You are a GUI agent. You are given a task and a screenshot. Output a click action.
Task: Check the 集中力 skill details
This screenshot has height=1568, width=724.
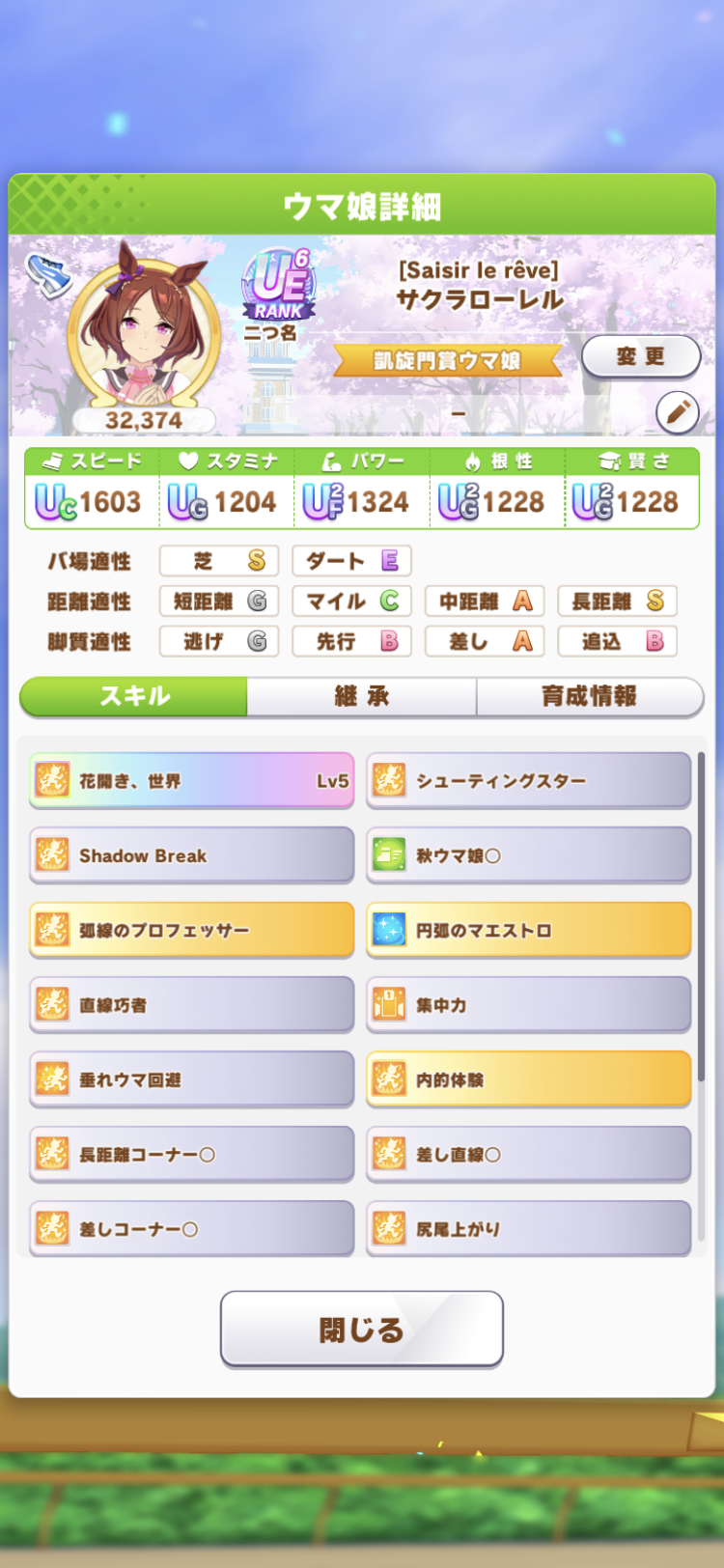click(x=528, y=1004)
